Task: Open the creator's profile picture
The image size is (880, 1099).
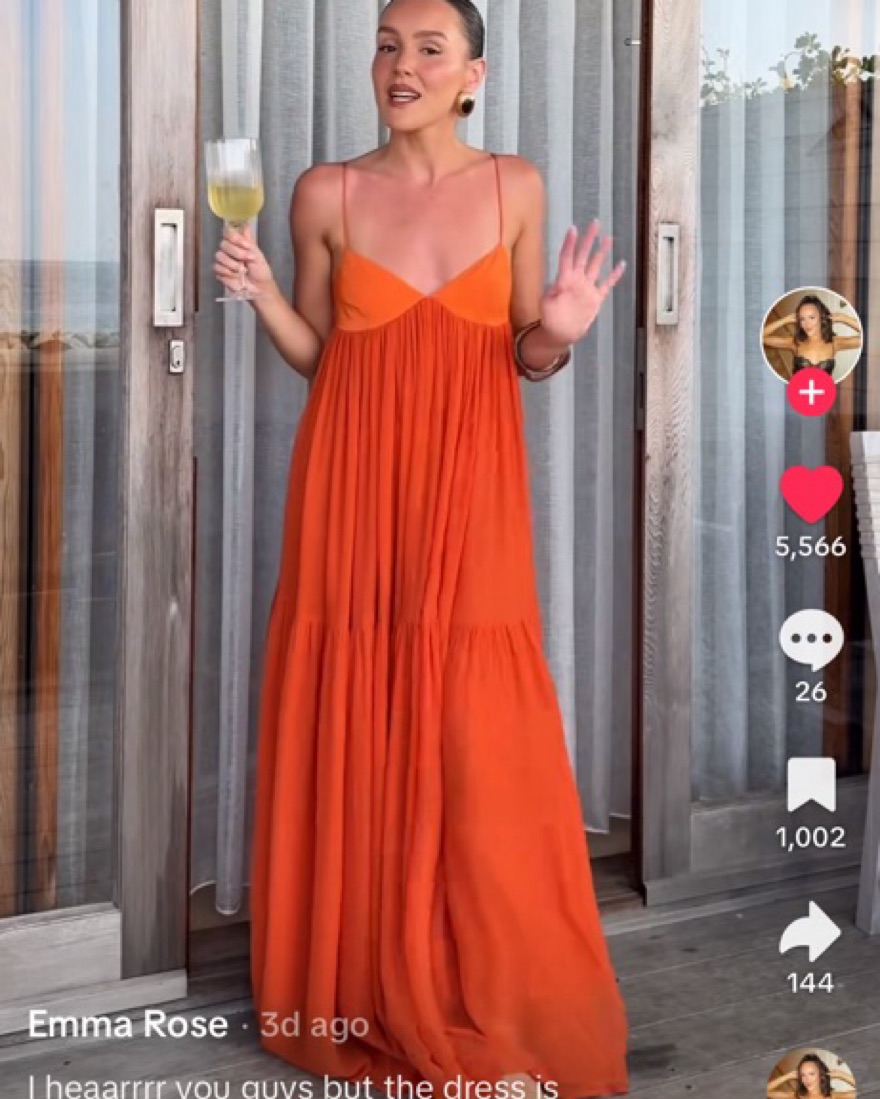Action: pyautogui.click(x=811, y=335)
